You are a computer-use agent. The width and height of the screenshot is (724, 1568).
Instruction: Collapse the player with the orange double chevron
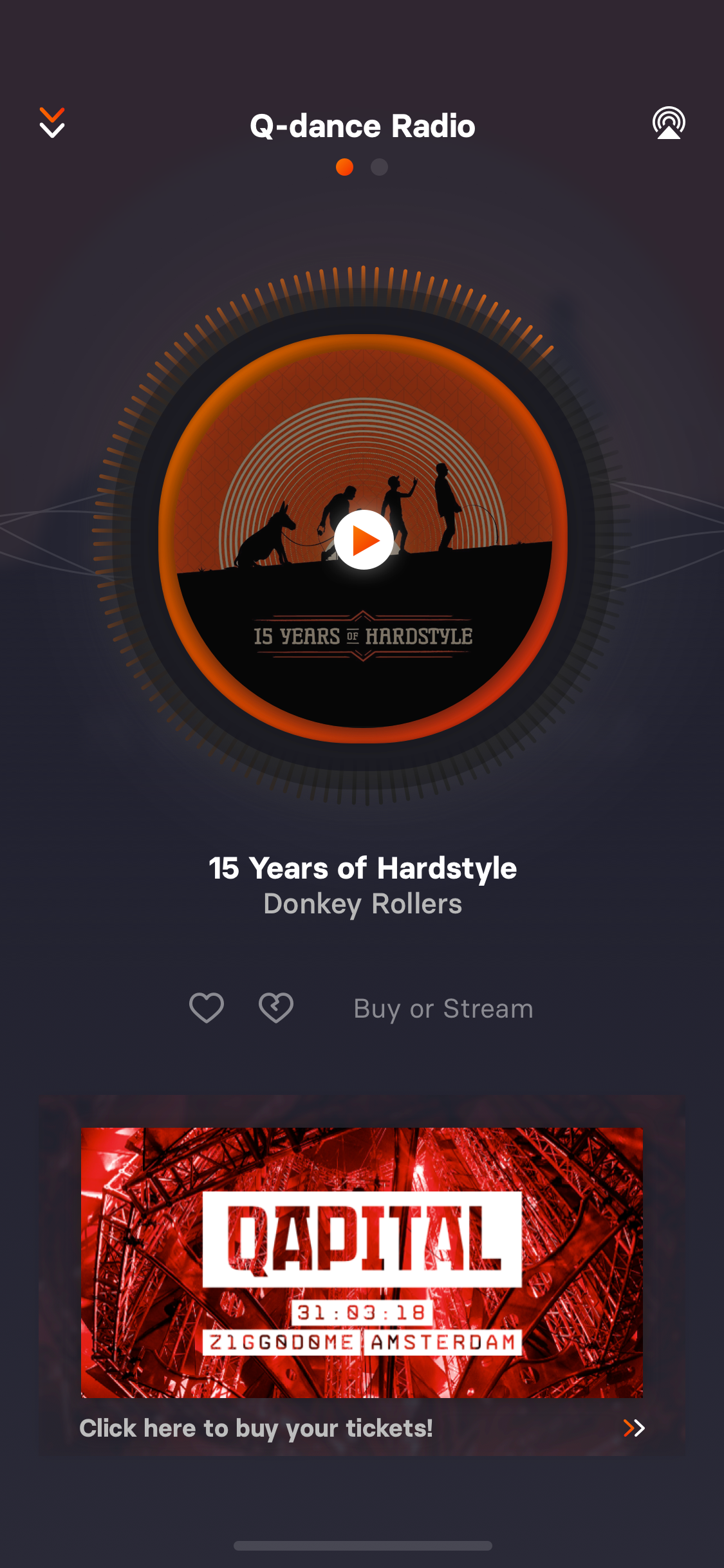coord(52,122)
